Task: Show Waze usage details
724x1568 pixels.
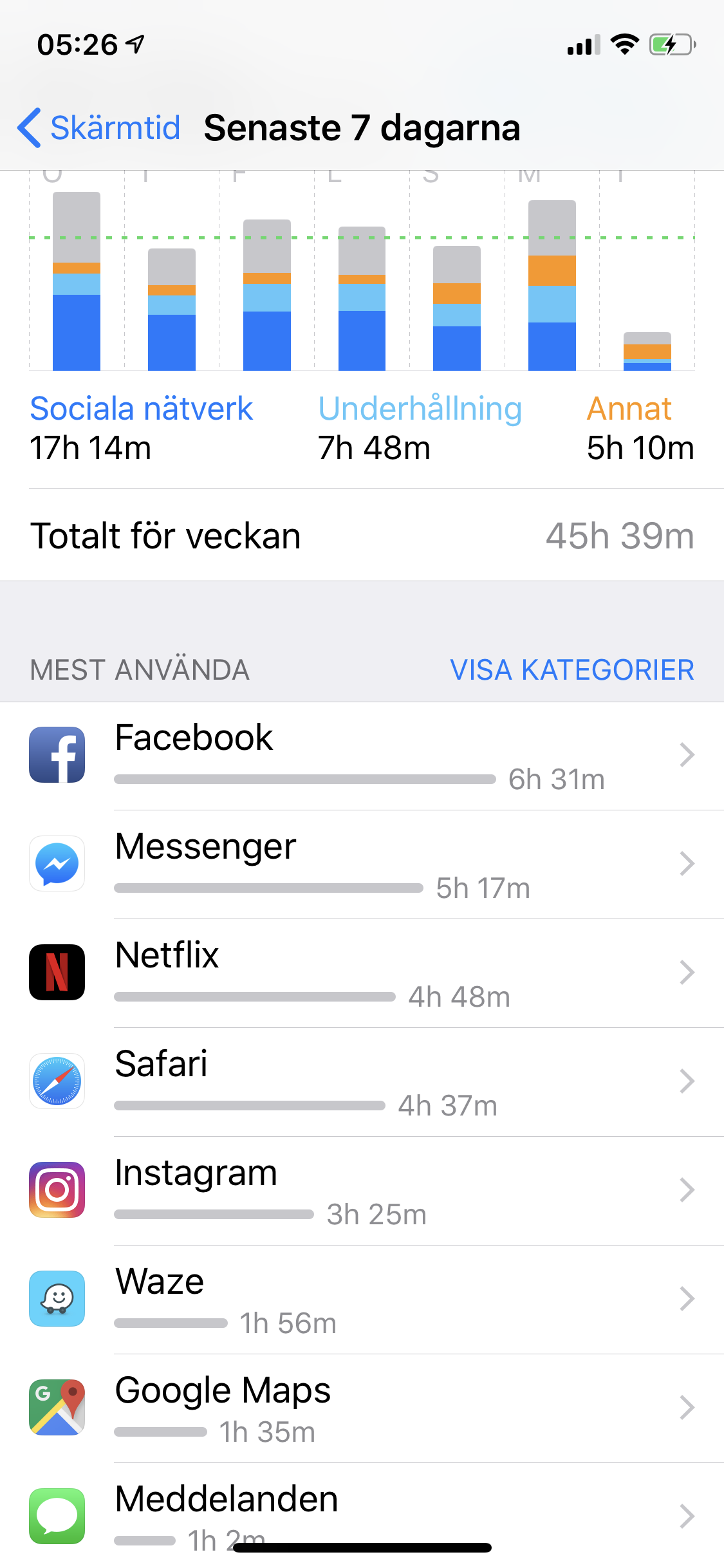Action: 362,1300
